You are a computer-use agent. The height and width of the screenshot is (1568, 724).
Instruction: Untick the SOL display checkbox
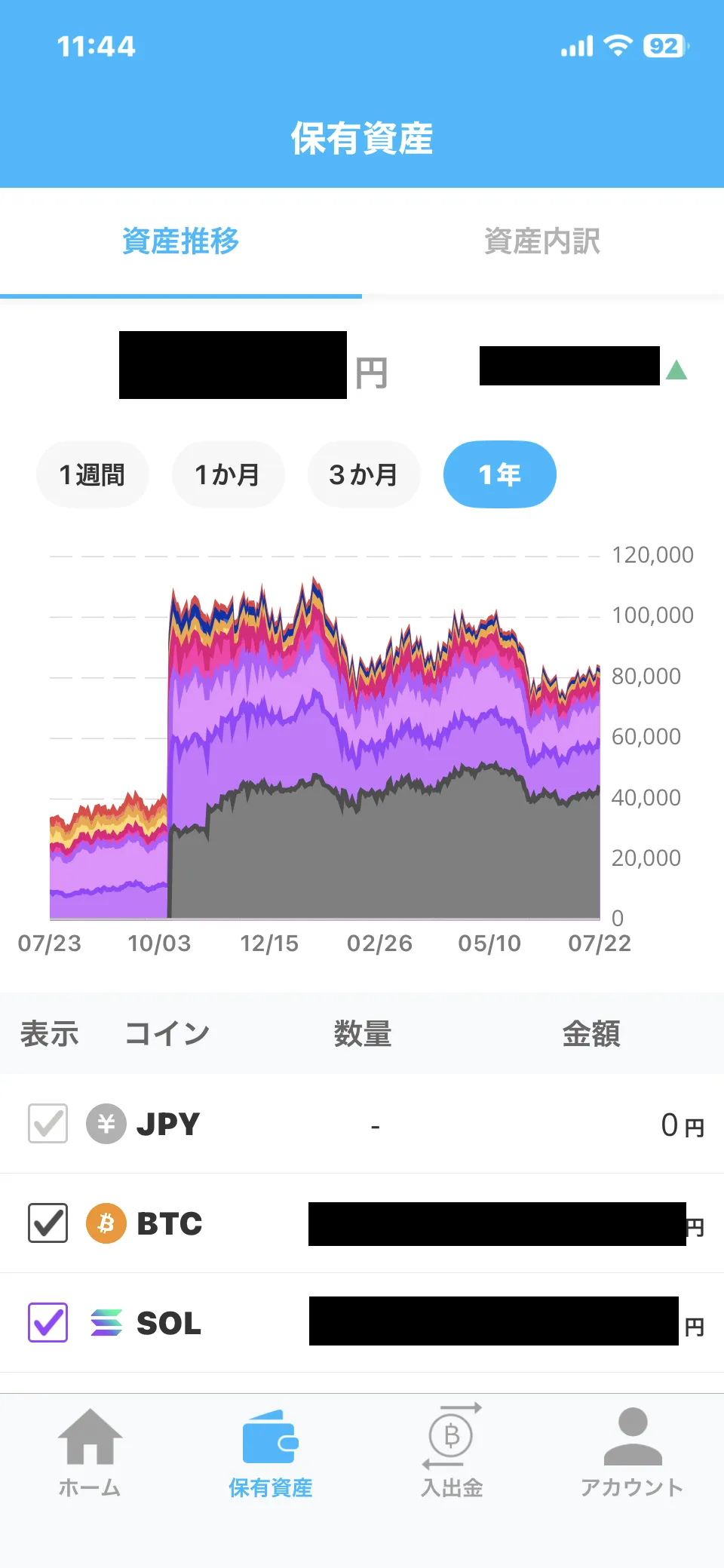coord(48,1322)
